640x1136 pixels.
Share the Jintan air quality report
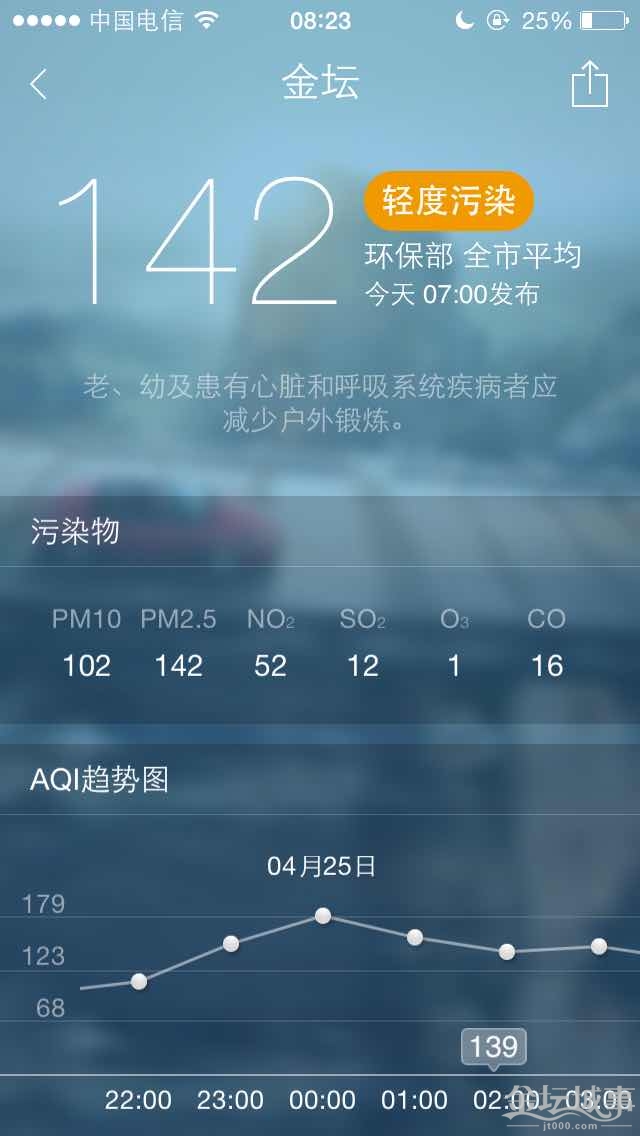pos(589,84)
